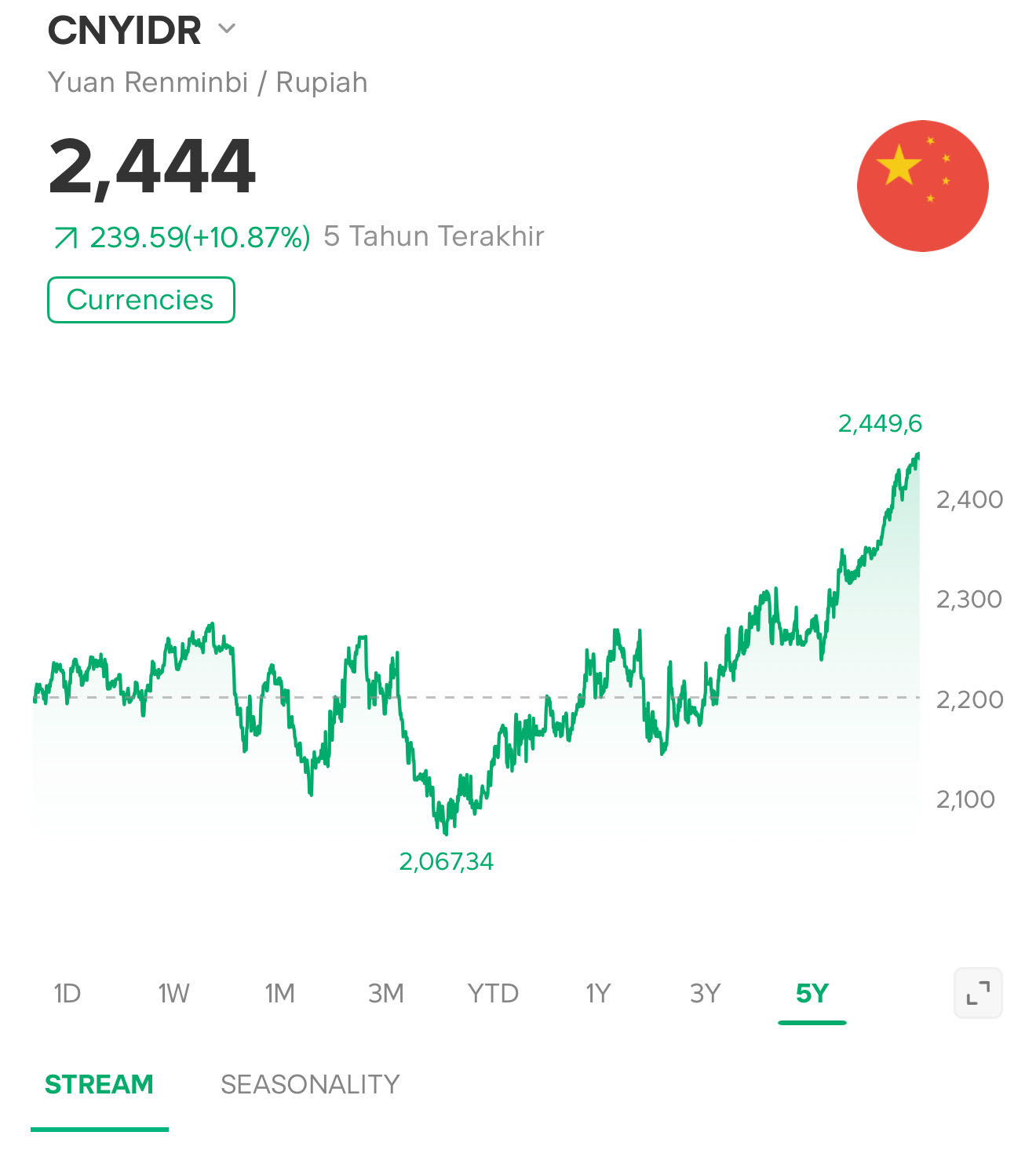Switch to YTD chart view
Screen dimensions: 1036x1150
493,994
